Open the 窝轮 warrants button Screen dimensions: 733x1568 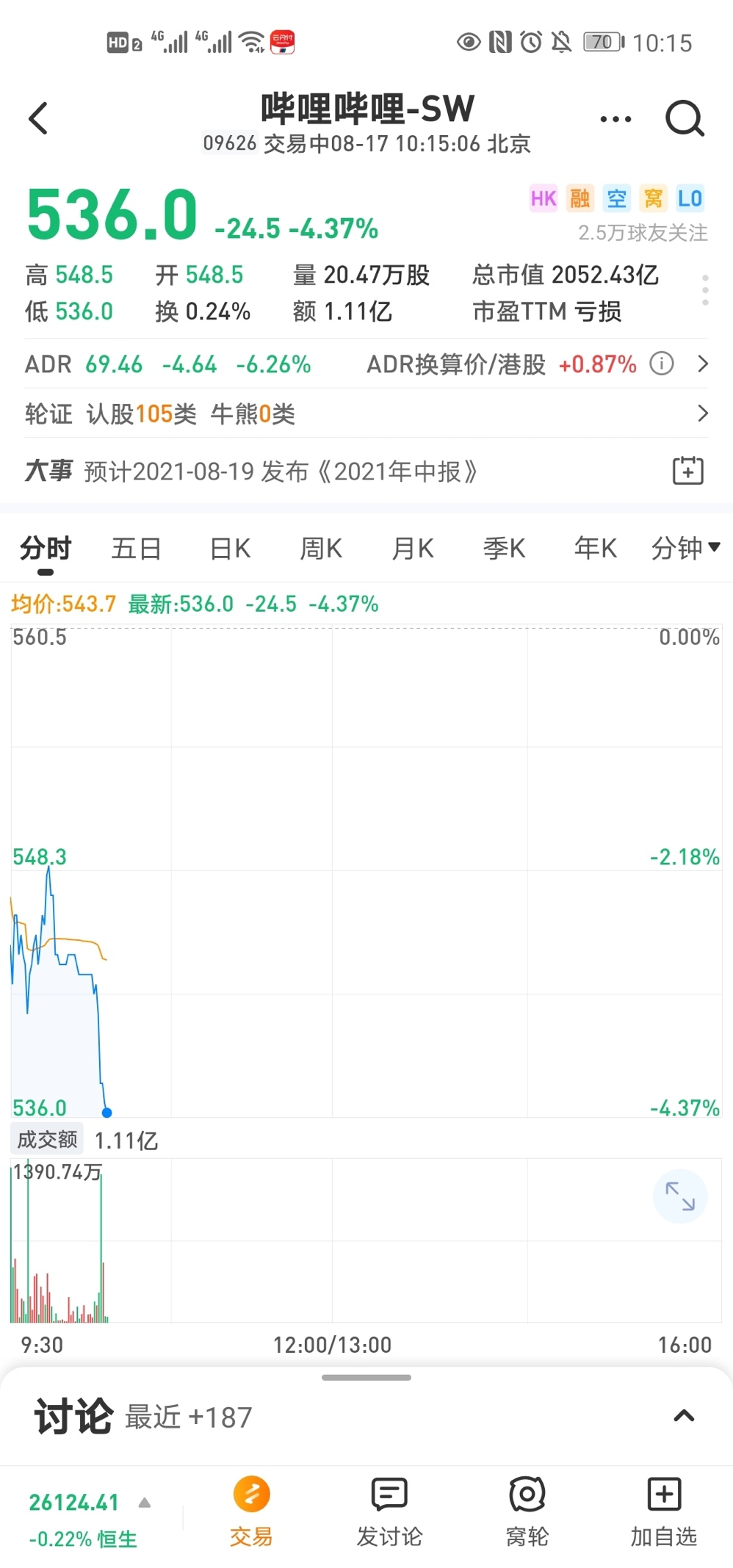click(x=527, y=1512)
